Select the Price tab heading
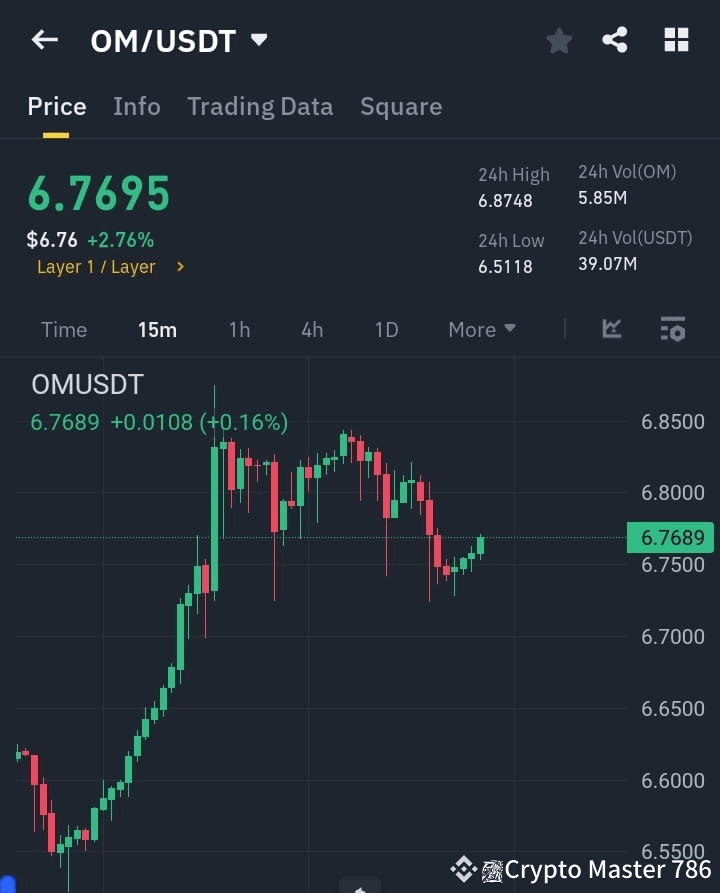The image size is (720, 893). coord(57,106)
